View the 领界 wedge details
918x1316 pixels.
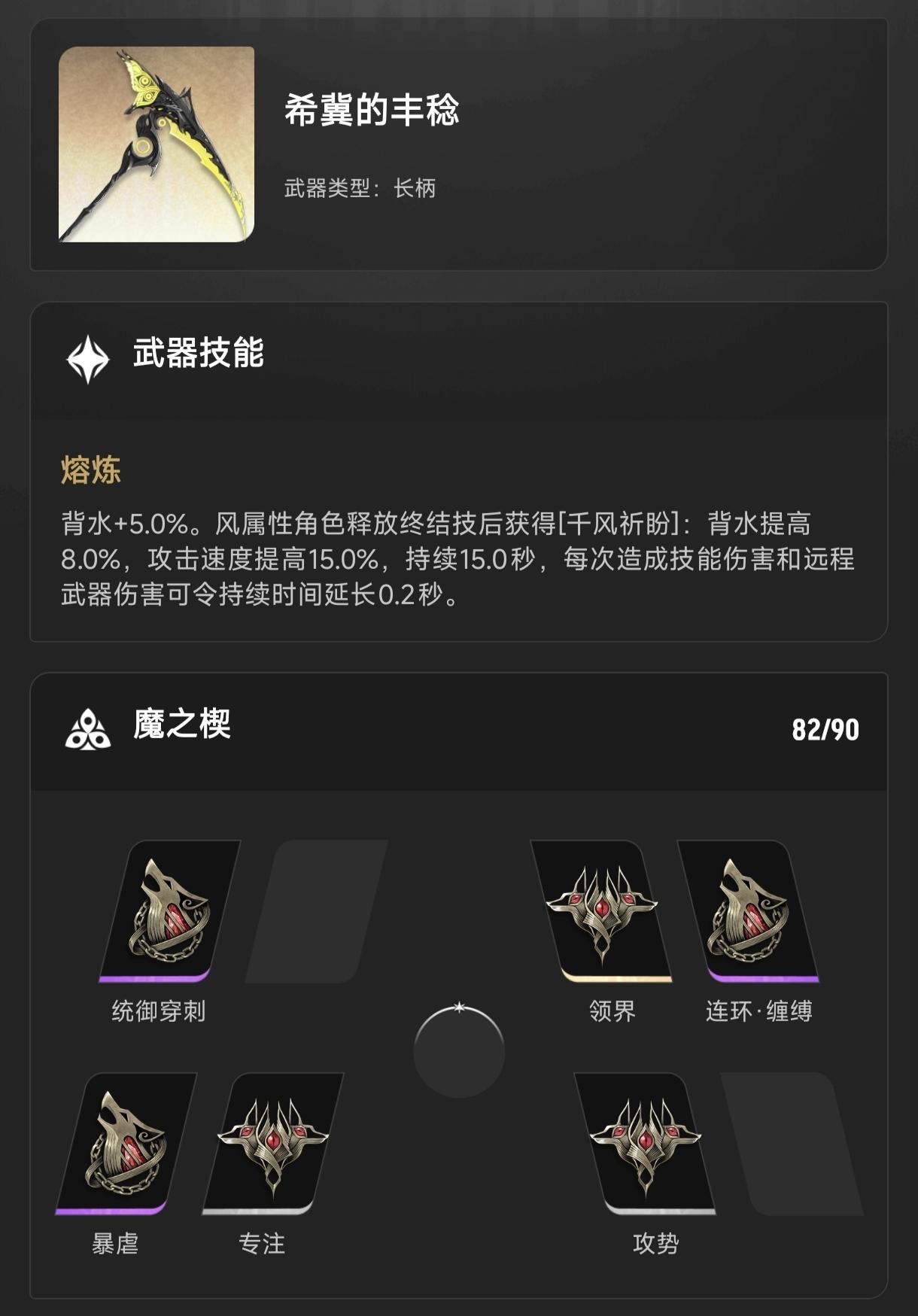pyautogui.click(x=601, y=911)
